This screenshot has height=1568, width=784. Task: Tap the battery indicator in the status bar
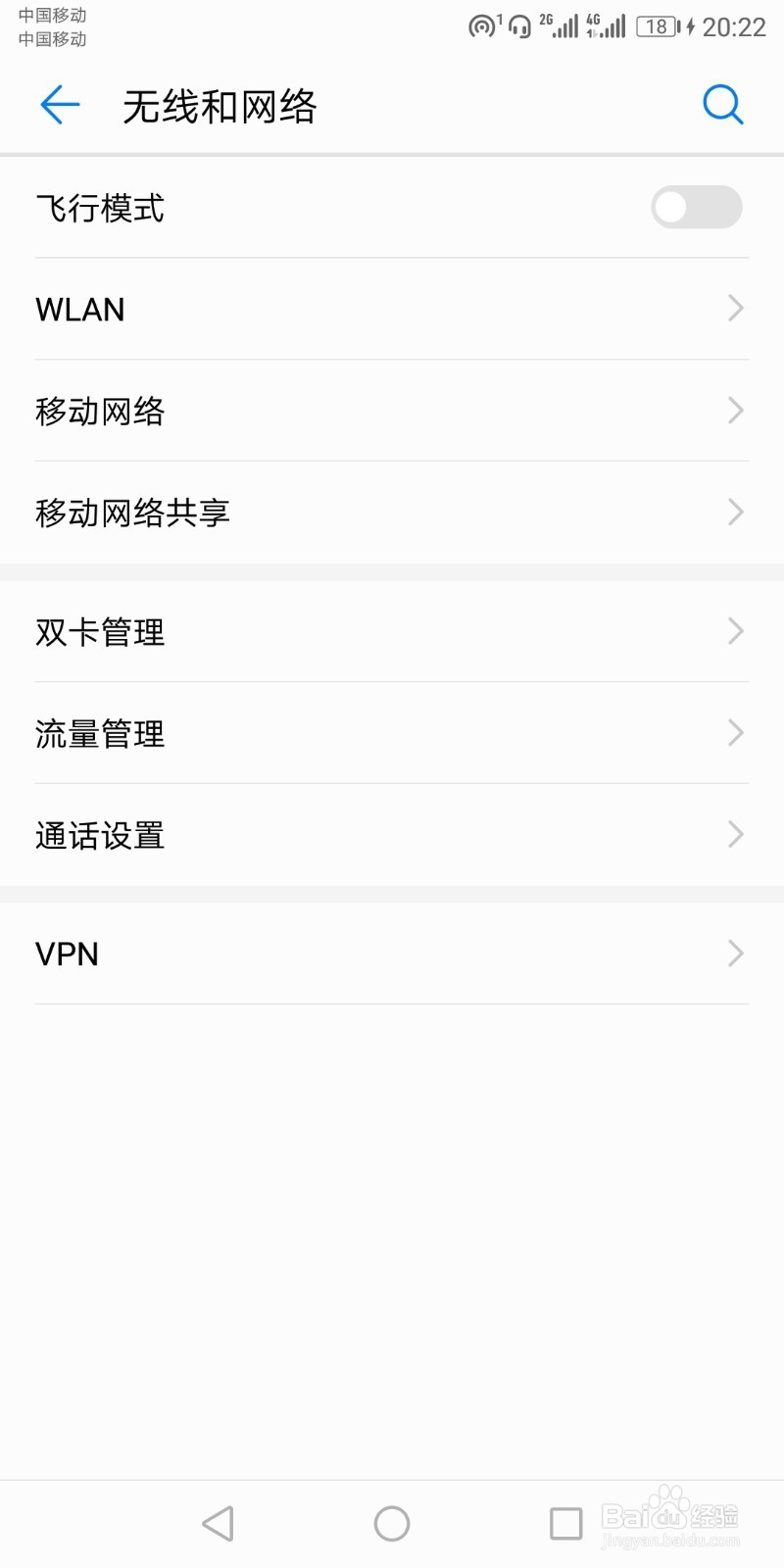coord(657,26)
